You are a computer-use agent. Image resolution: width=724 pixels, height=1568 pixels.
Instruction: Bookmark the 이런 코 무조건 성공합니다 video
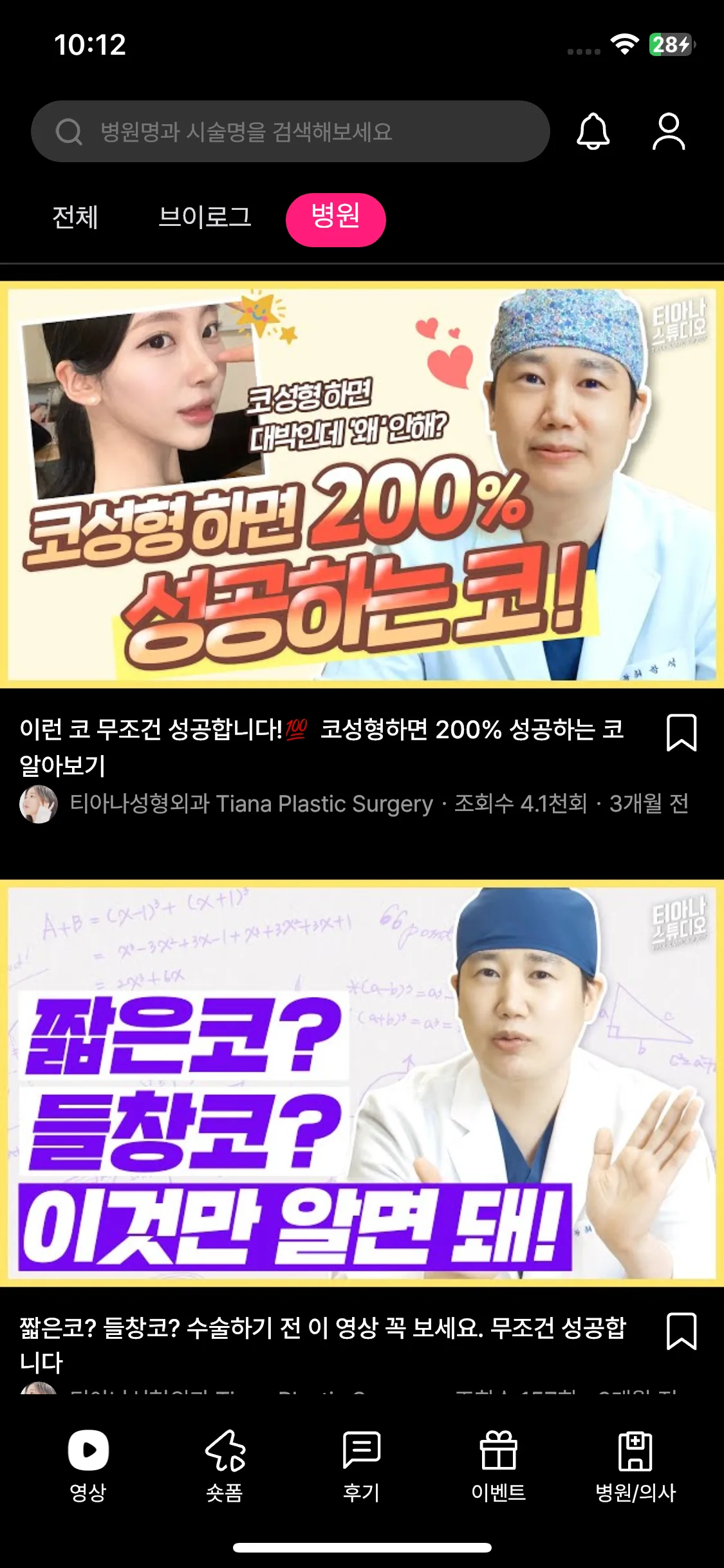[682, 733]
